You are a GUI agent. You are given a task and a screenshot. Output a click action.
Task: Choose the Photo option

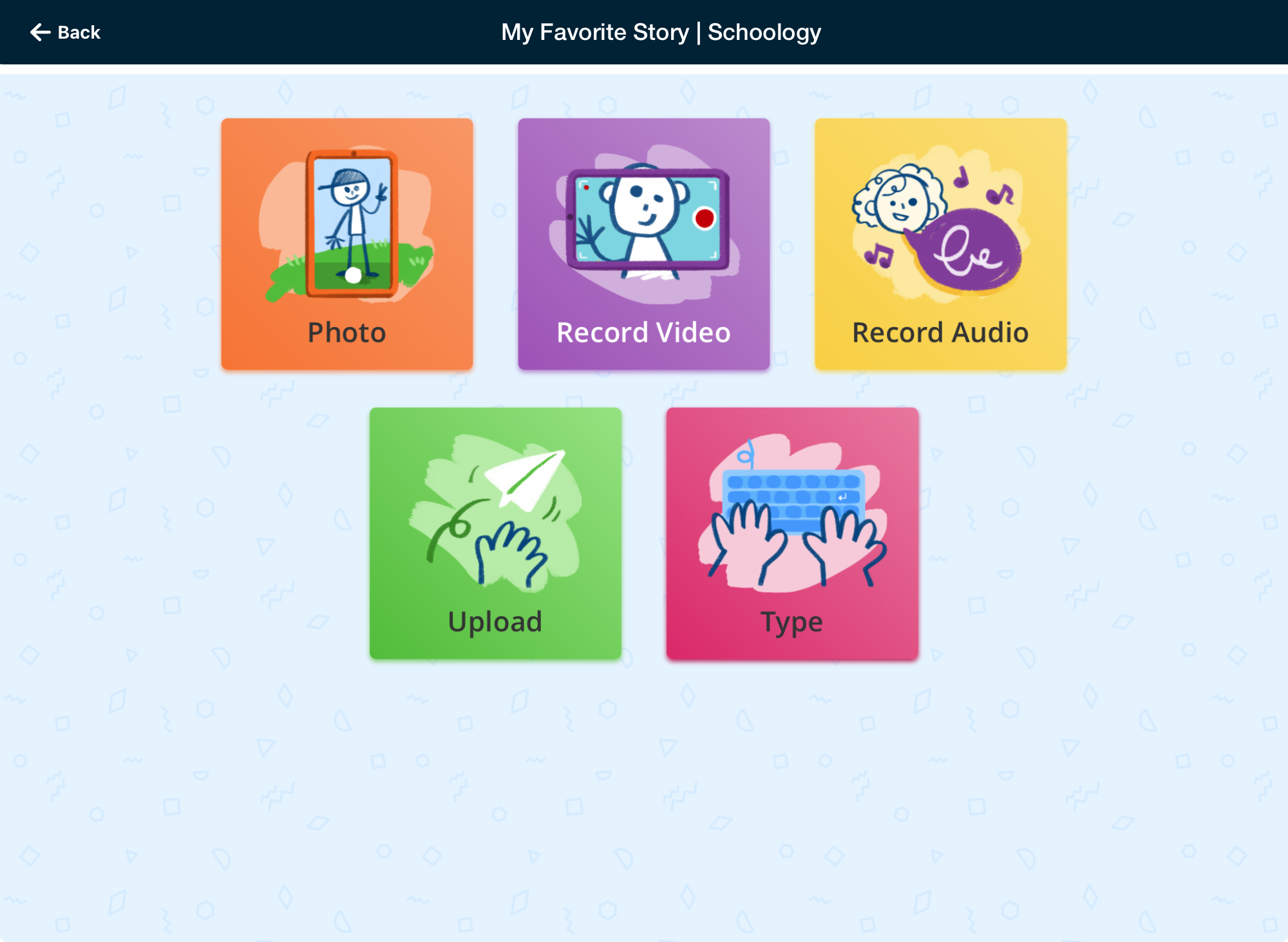347,244
